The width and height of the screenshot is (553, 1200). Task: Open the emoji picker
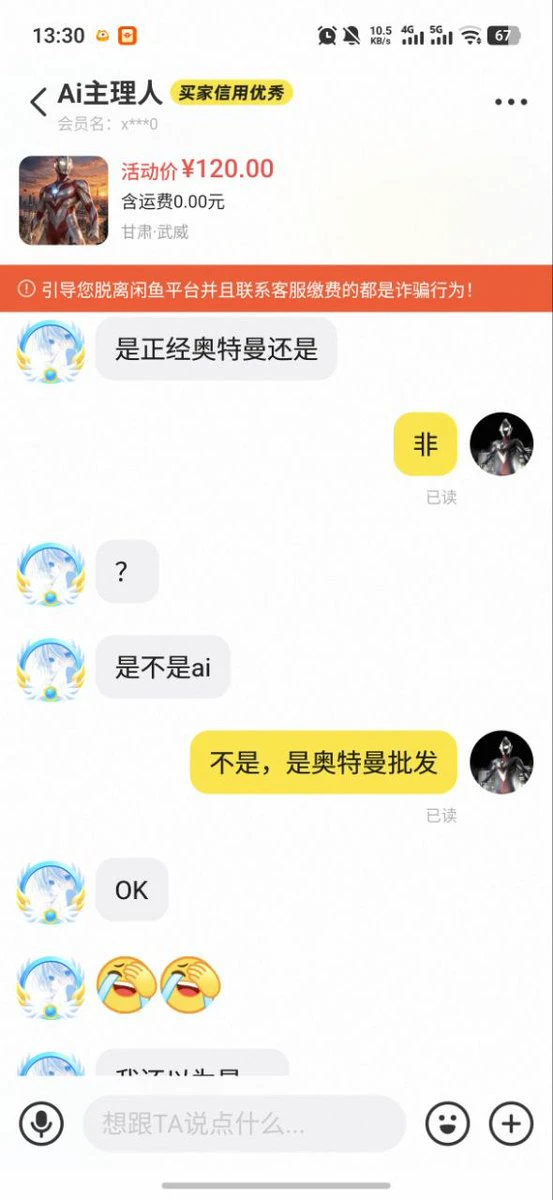tap(447, 1124)
